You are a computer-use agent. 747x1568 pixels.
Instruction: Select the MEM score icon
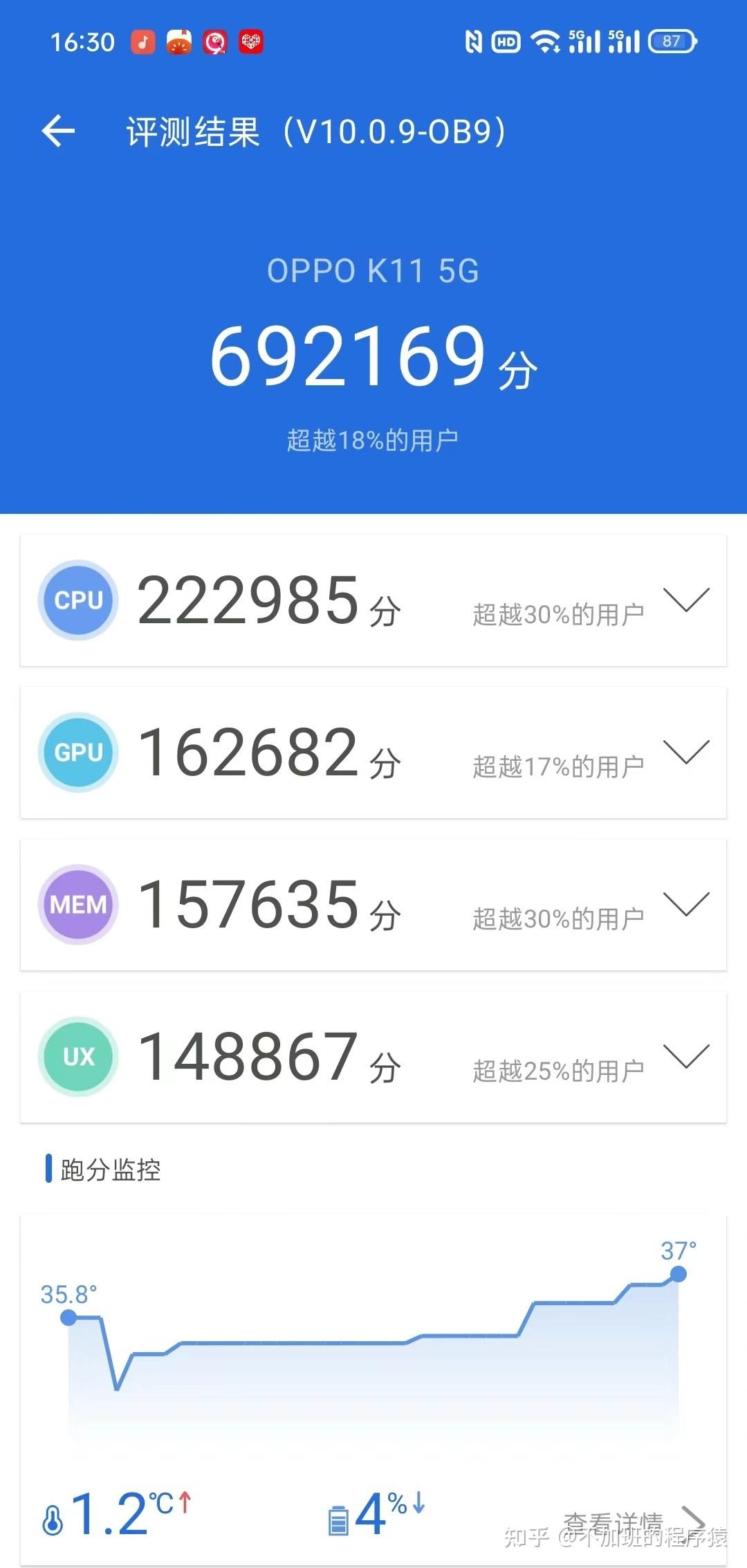click(77, 905)
